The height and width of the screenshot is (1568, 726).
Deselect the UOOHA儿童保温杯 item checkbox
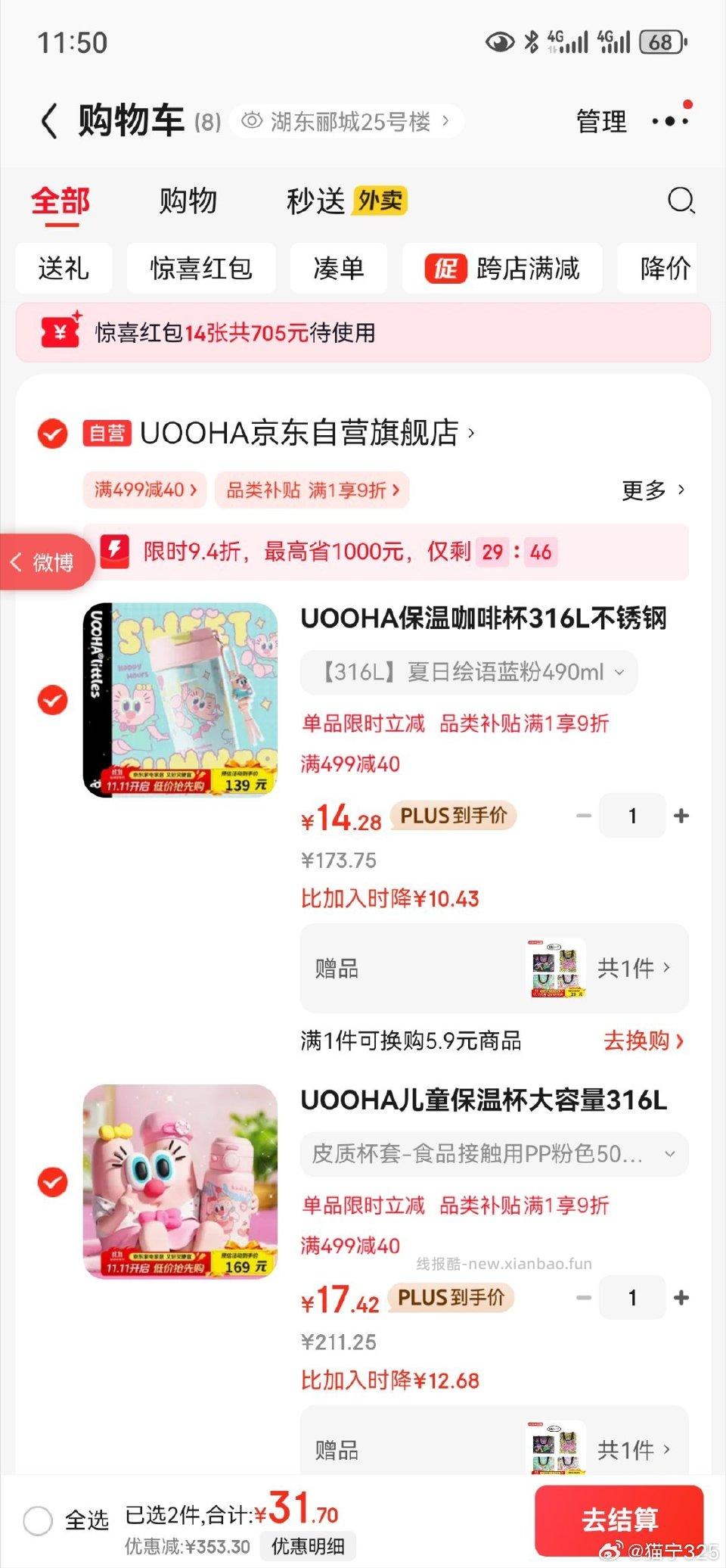52,1182
